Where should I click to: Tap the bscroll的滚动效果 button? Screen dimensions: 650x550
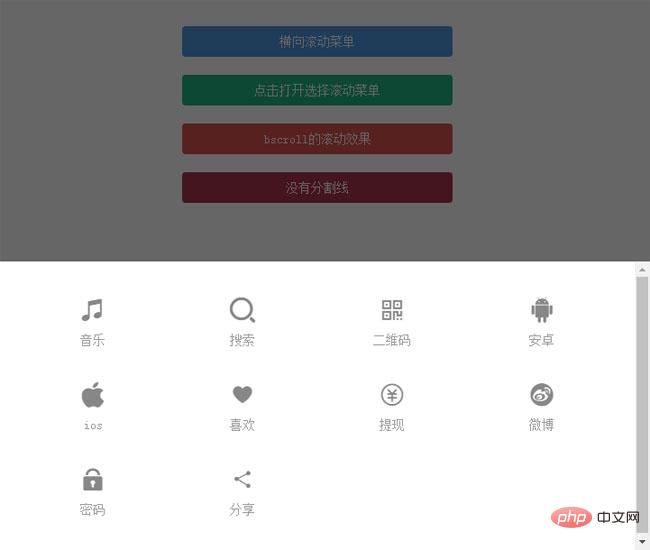317,139
